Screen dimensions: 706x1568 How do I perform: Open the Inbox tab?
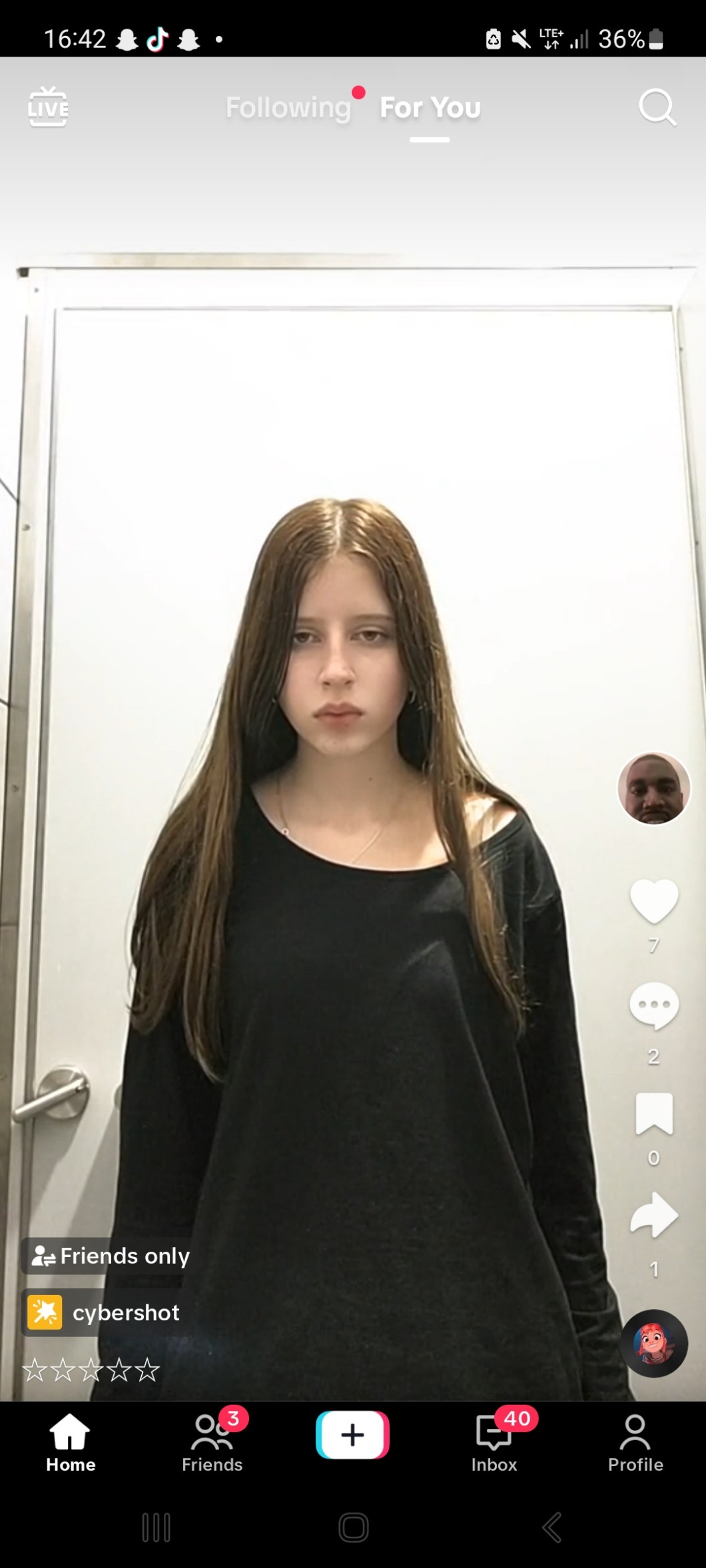coord(494,1443)
